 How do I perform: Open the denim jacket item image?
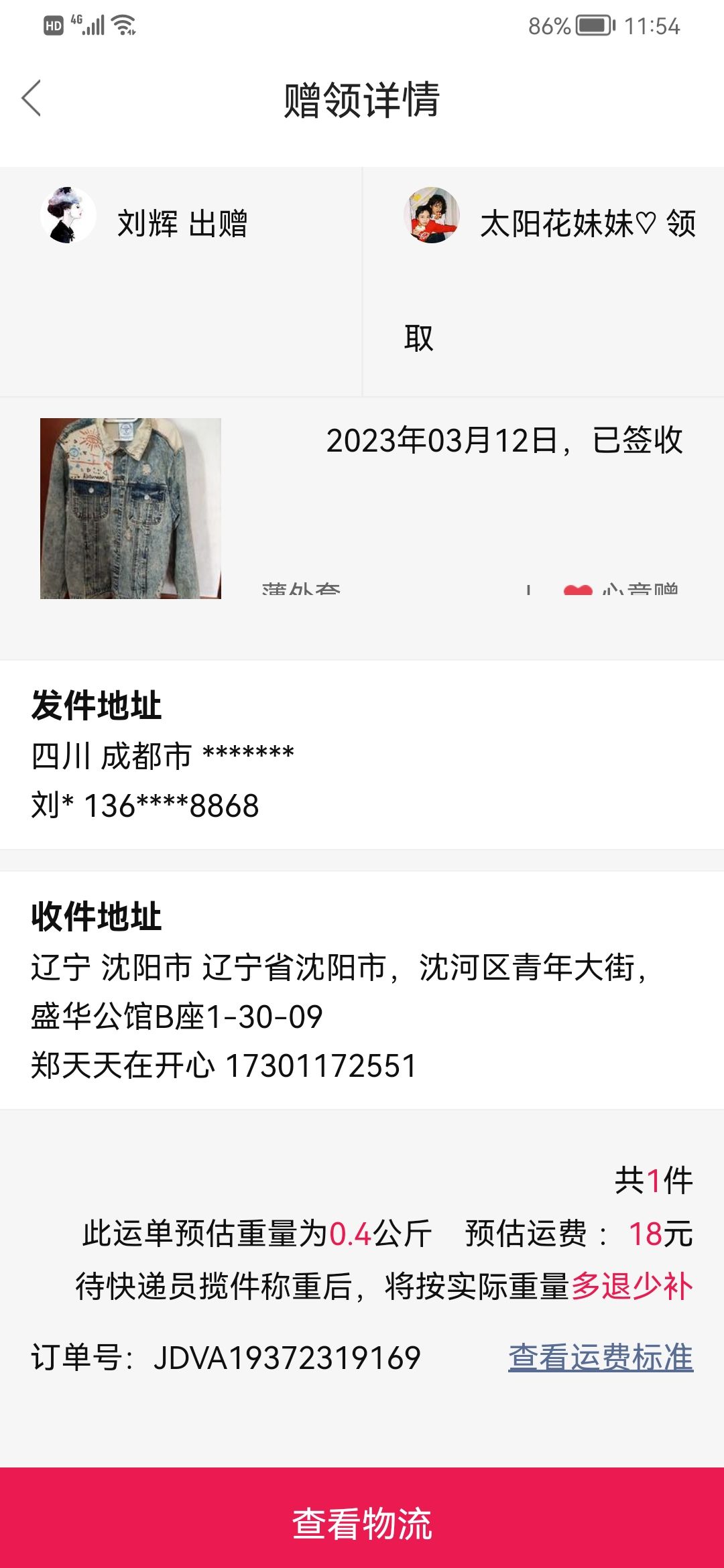coord(131,508)
